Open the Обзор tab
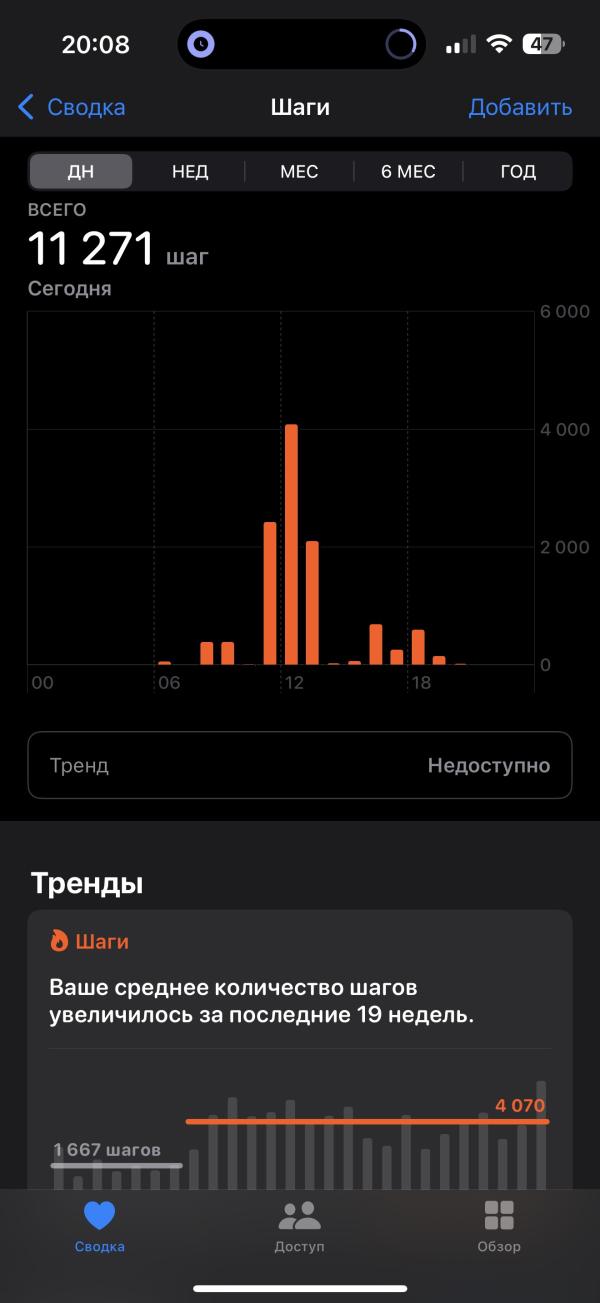 click(499, 1226)
